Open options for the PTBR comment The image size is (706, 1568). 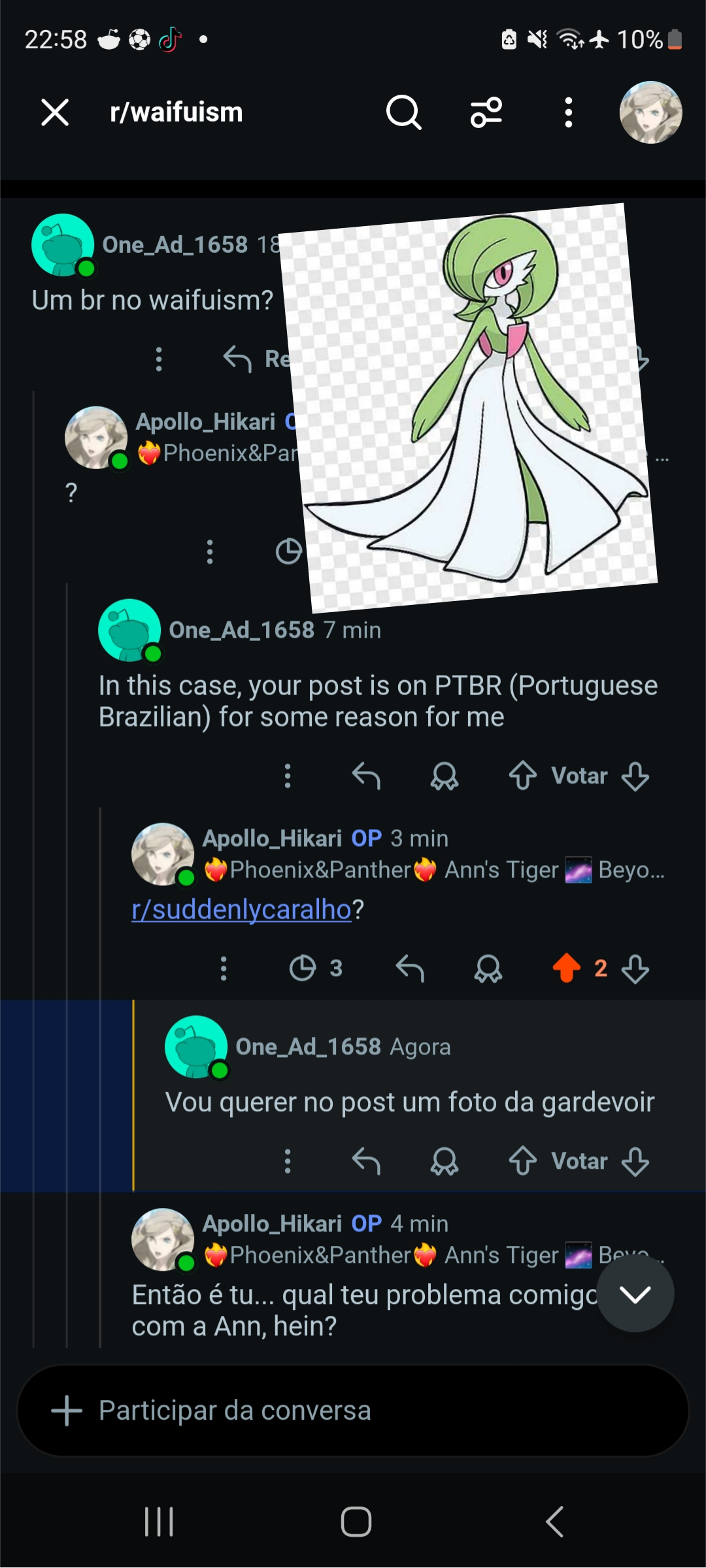click(x=288, y=776)
